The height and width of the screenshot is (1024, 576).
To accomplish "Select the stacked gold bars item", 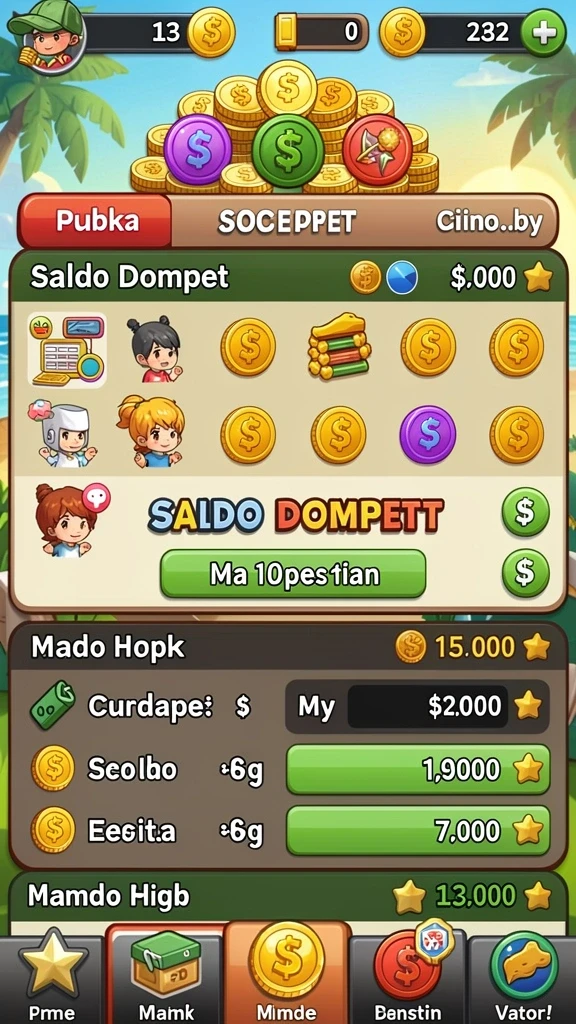I will click(338, 346).
